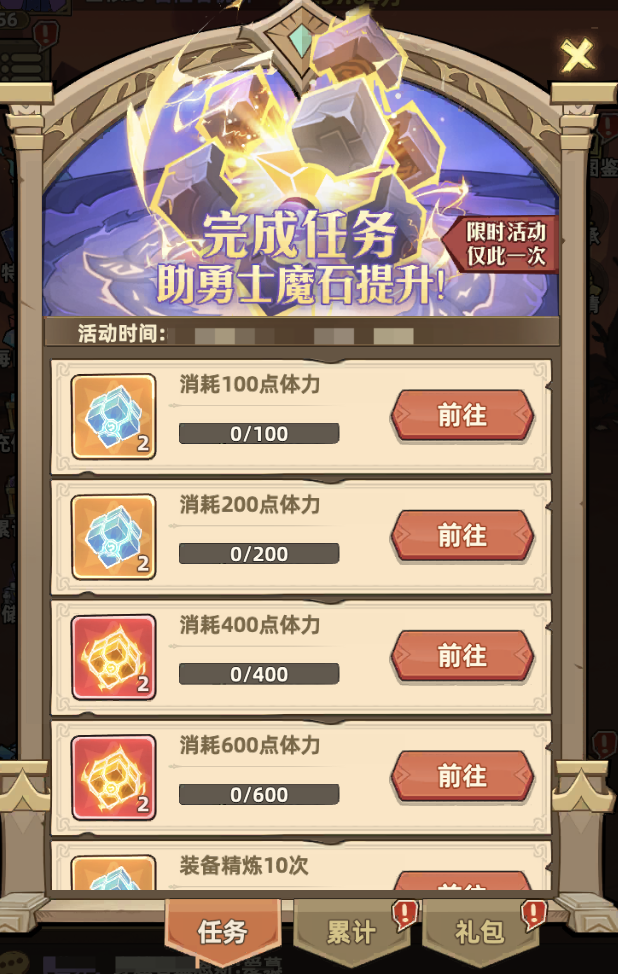Inspect the reward for 消耗200点体力

coord(113,537)
